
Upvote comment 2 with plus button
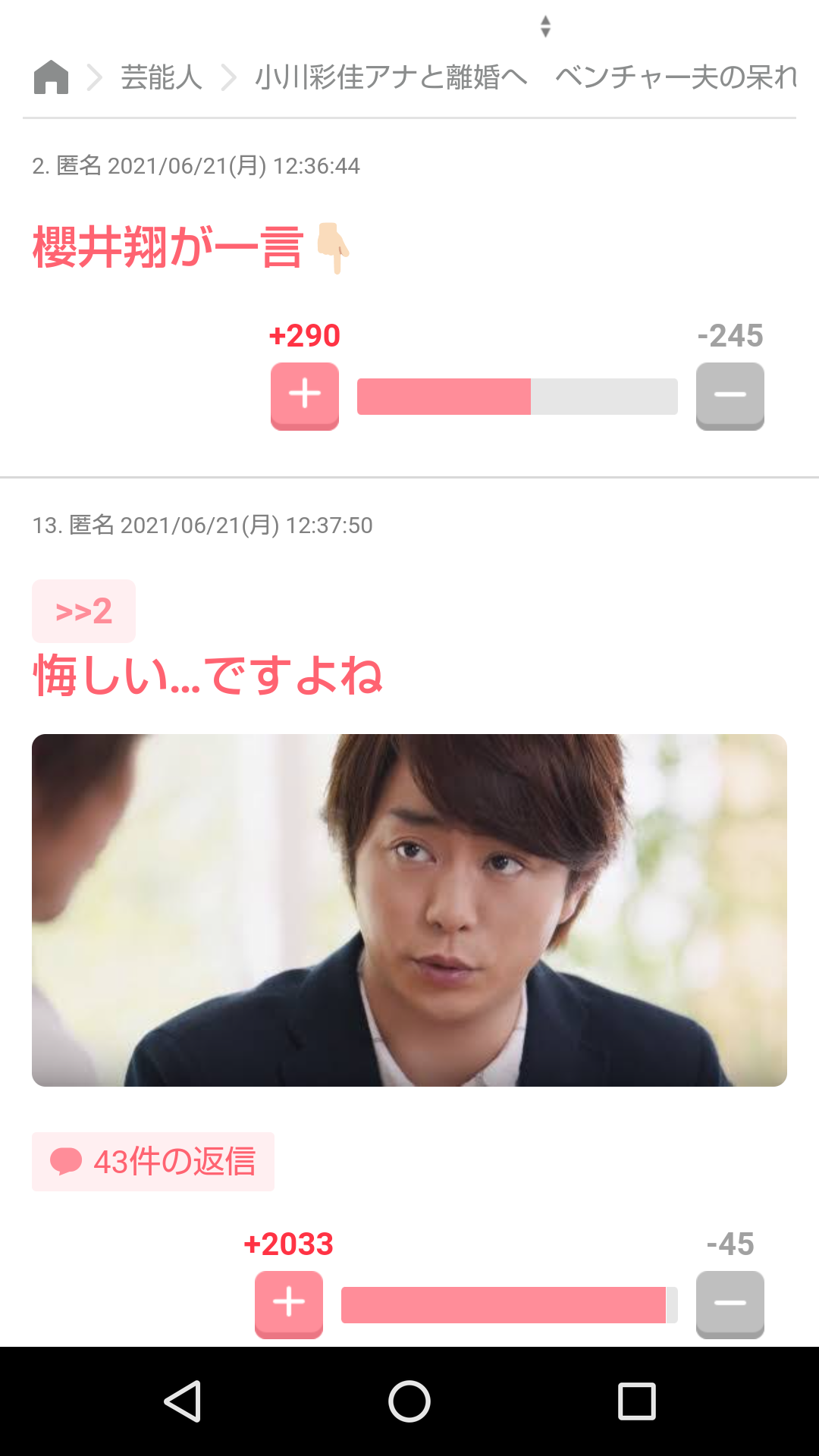point(305,395)
